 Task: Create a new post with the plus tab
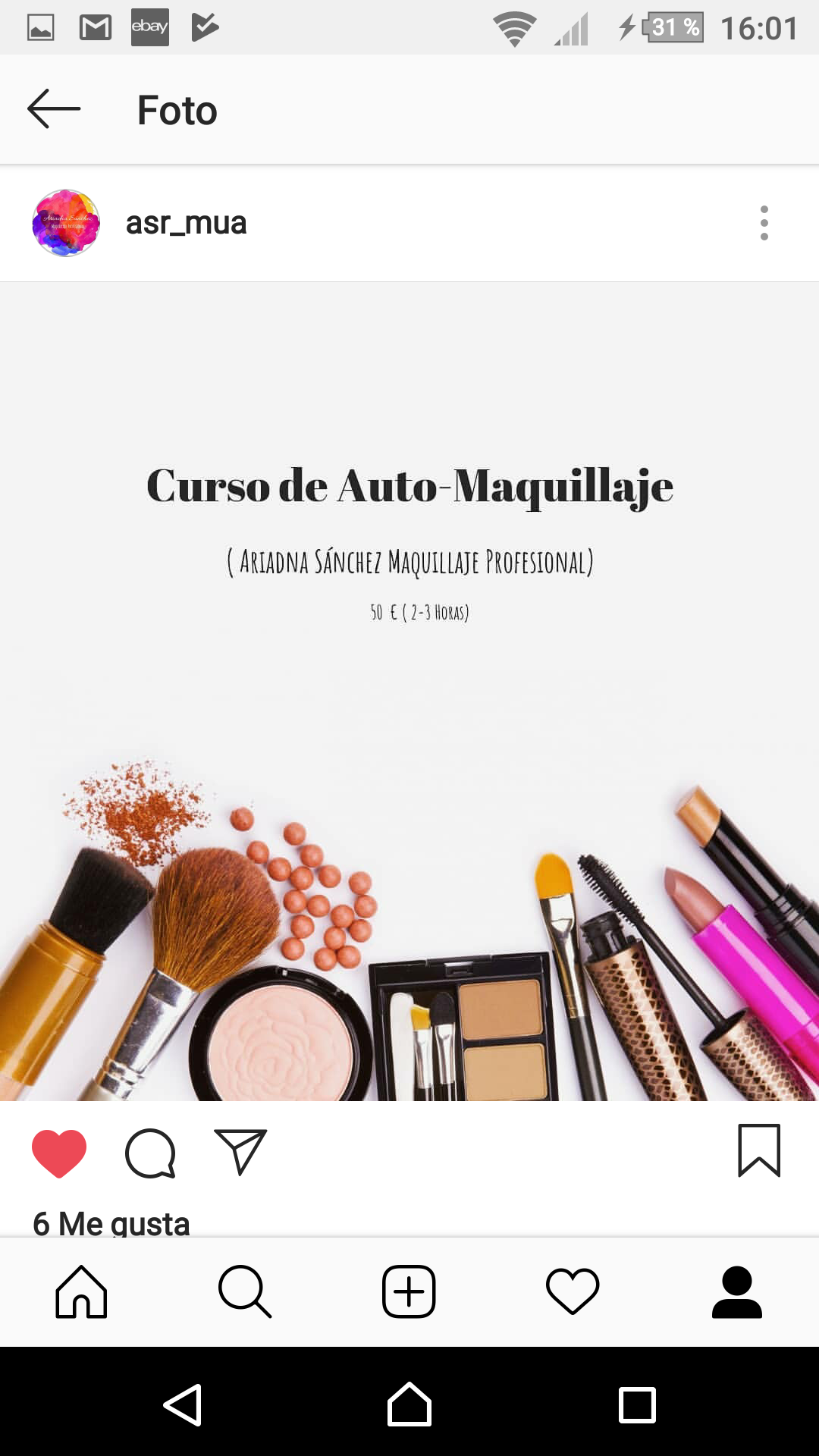click(409, 1291)
